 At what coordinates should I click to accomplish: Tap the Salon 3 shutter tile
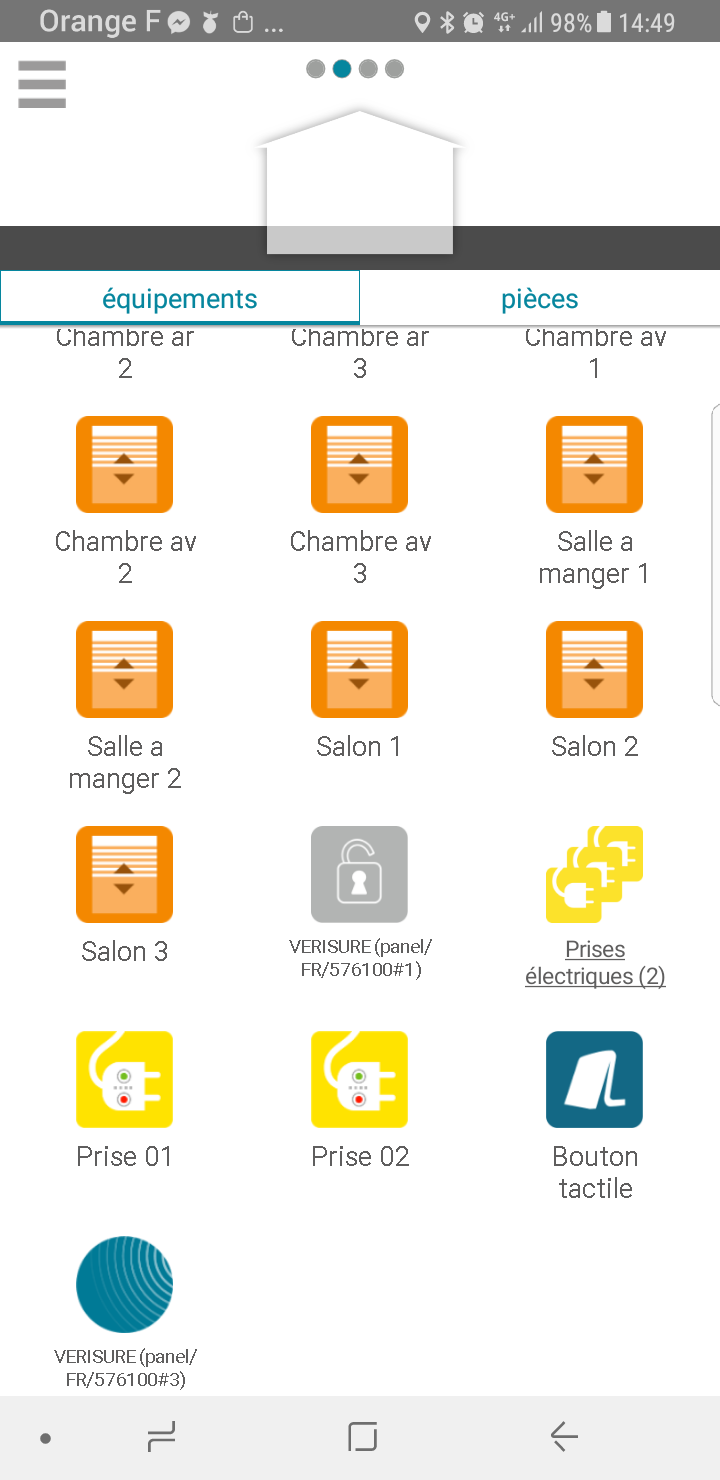click(x=125, y=875)
